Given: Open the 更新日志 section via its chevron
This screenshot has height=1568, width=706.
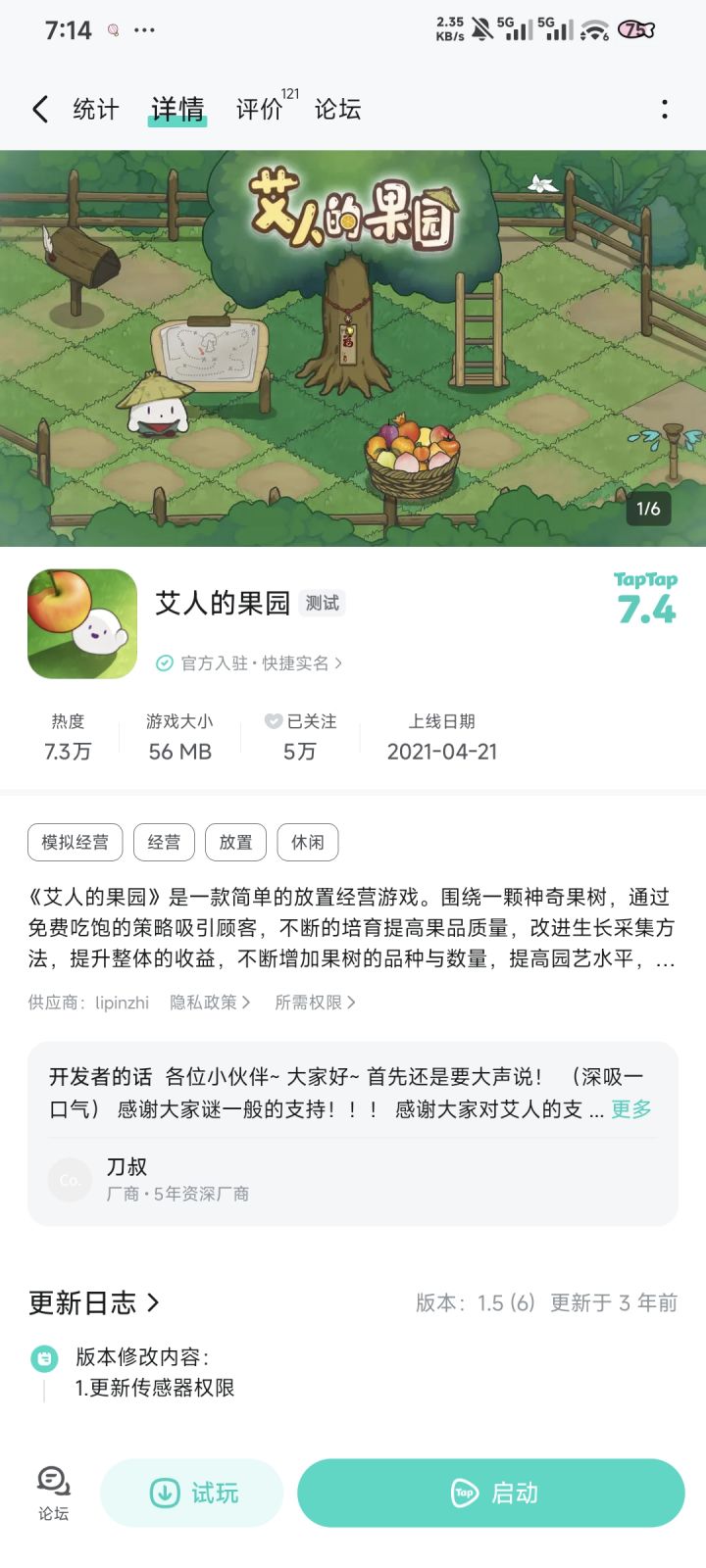Looking at the screenshot, I should point(154,1303).
